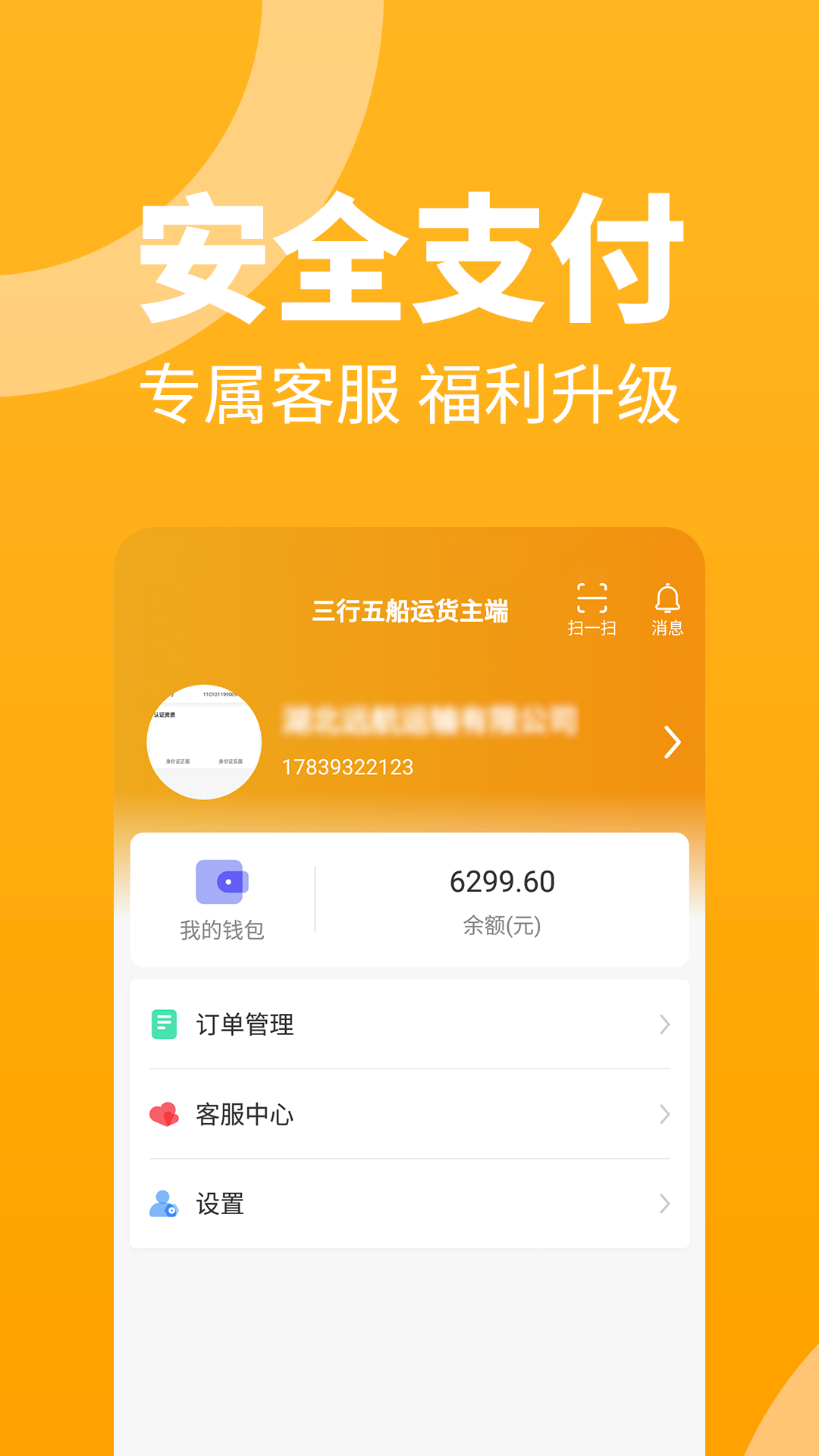Open the 订单管理 order management entry

(245, 1025)
